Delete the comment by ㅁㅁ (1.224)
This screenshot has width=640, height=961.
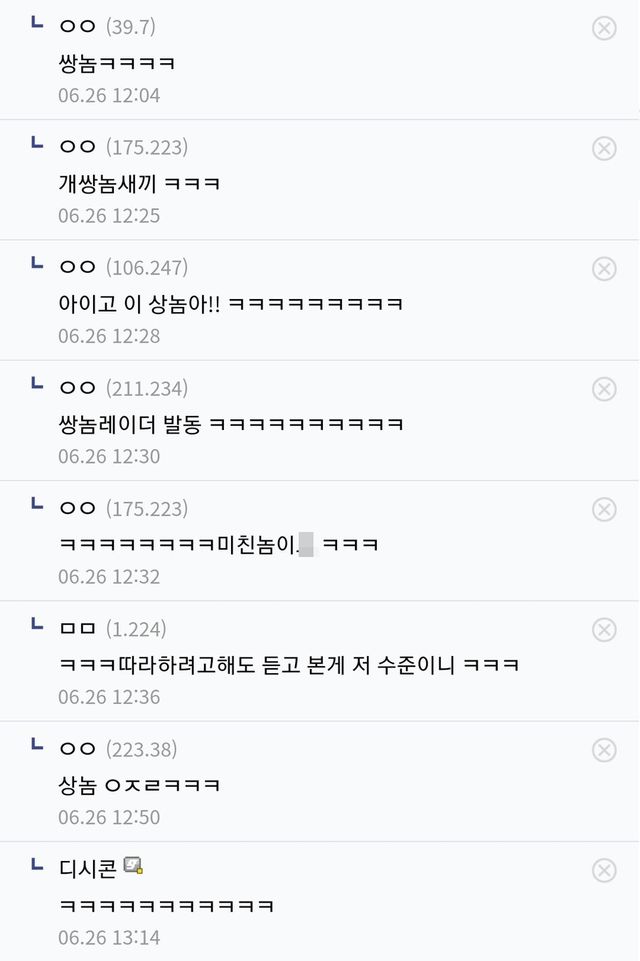pyautogui.click(x=604, y=629)
